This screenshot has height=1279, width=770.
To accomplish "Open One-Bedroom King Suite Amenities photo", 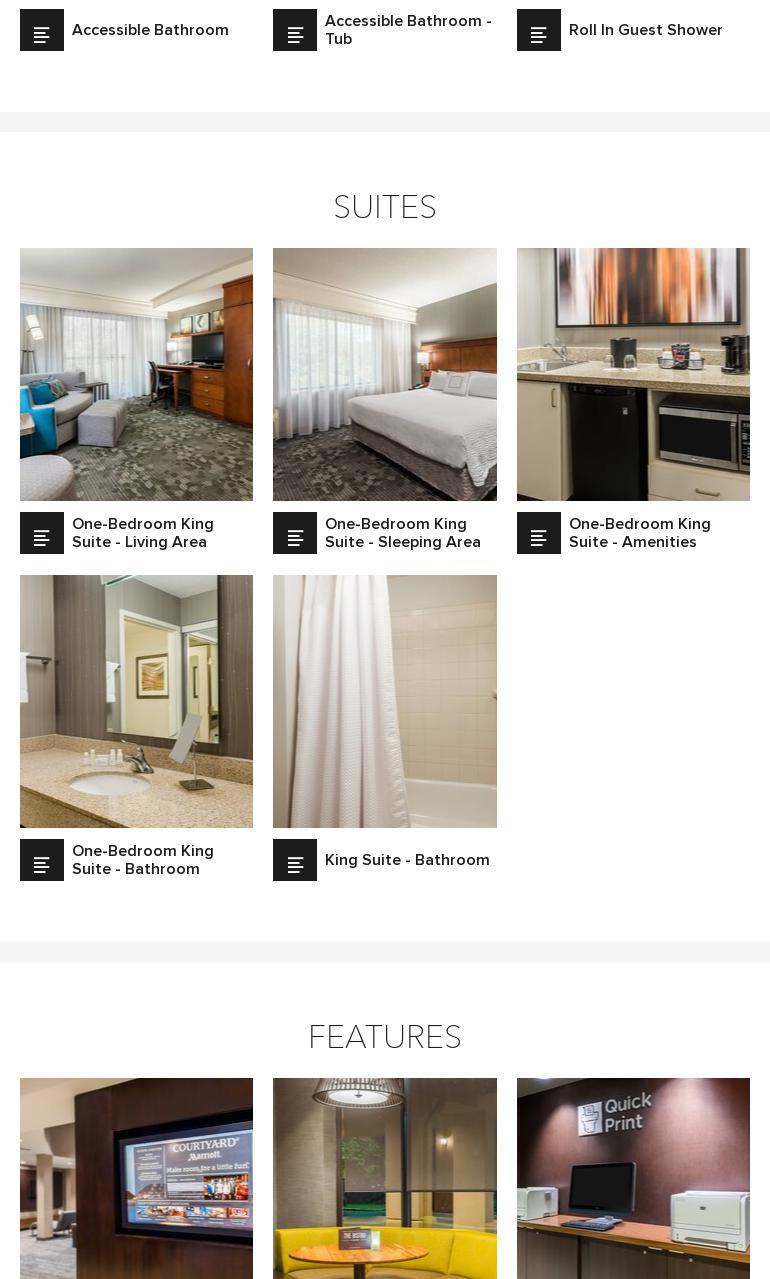I will [x=633, y=374].
